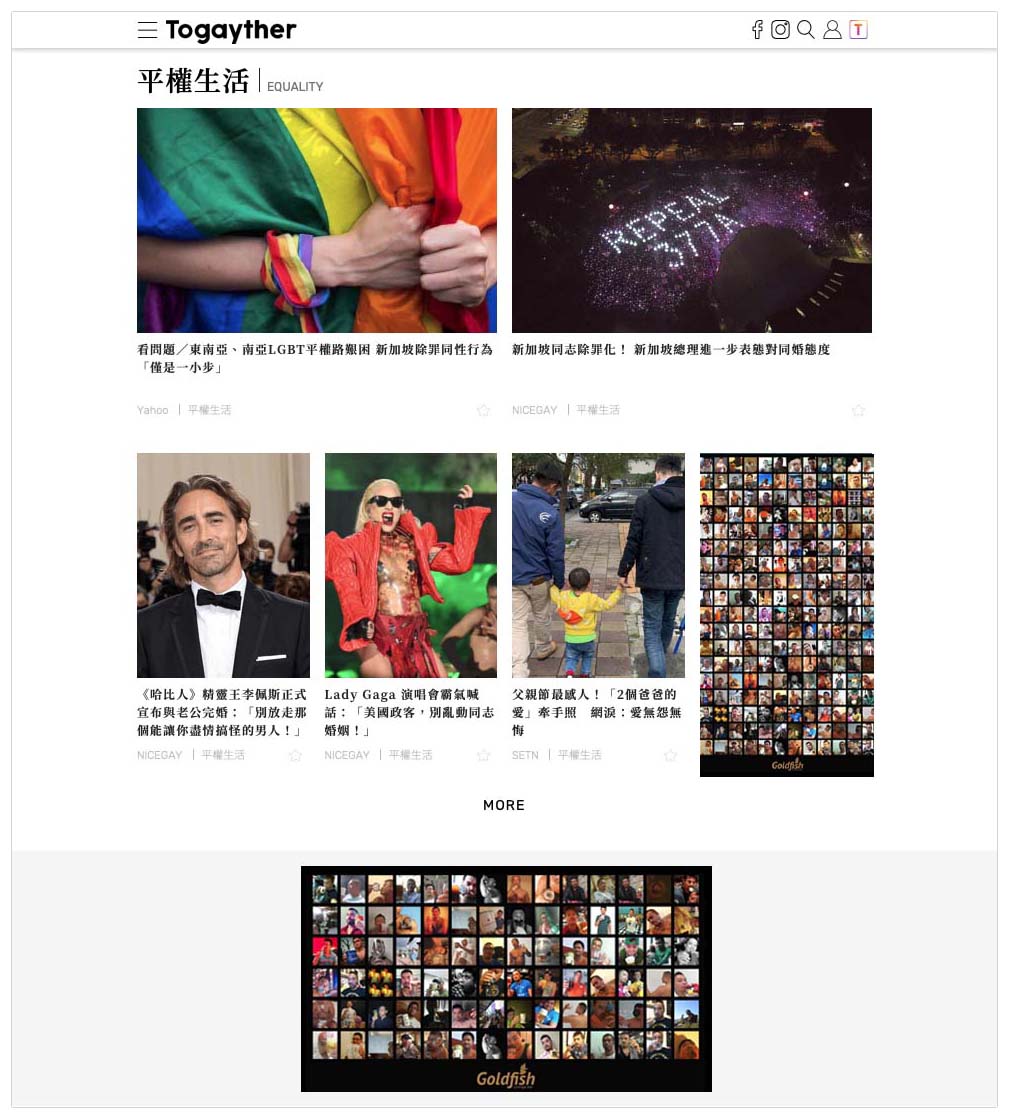Open the Repeal 377A Singapore article
Screen dimensions: 1009x1119
tap(691, 220)
